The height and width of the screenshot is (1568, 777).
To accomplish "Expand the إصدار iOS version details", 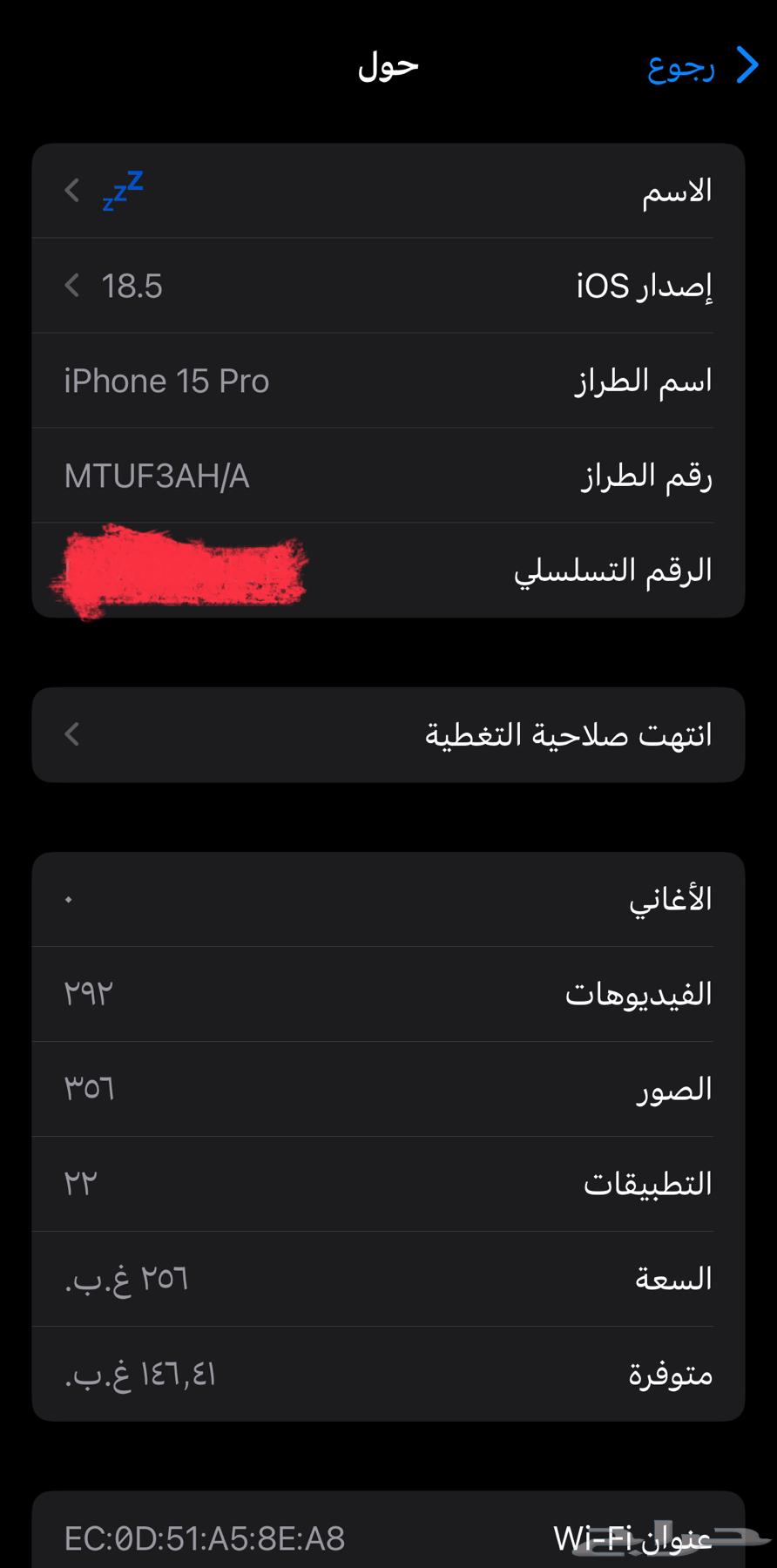I will point(71,285).
